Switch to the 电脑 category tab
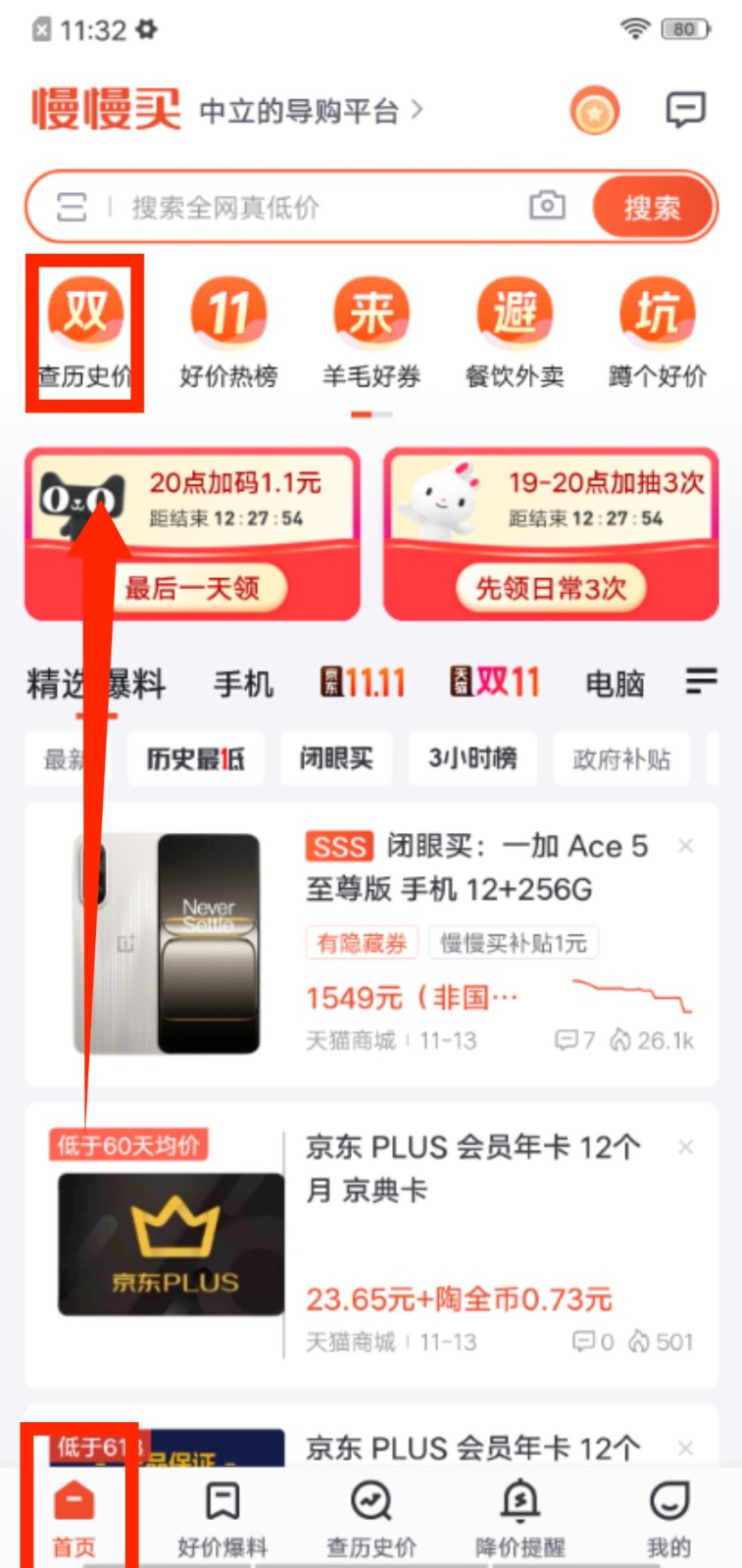Image resolution: width=742 pixels, height=1568 pixels. (x=615, y=683)
